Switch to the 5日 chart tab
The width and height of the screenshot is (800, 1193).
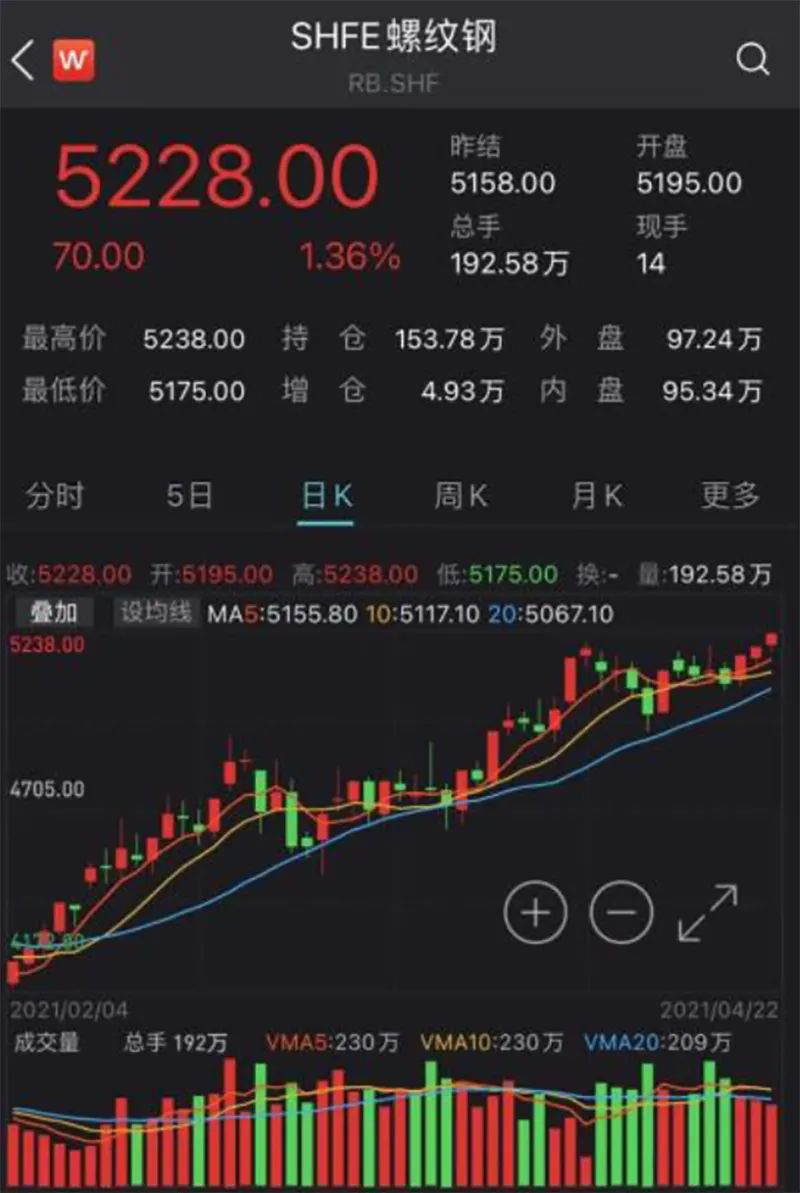189,495
